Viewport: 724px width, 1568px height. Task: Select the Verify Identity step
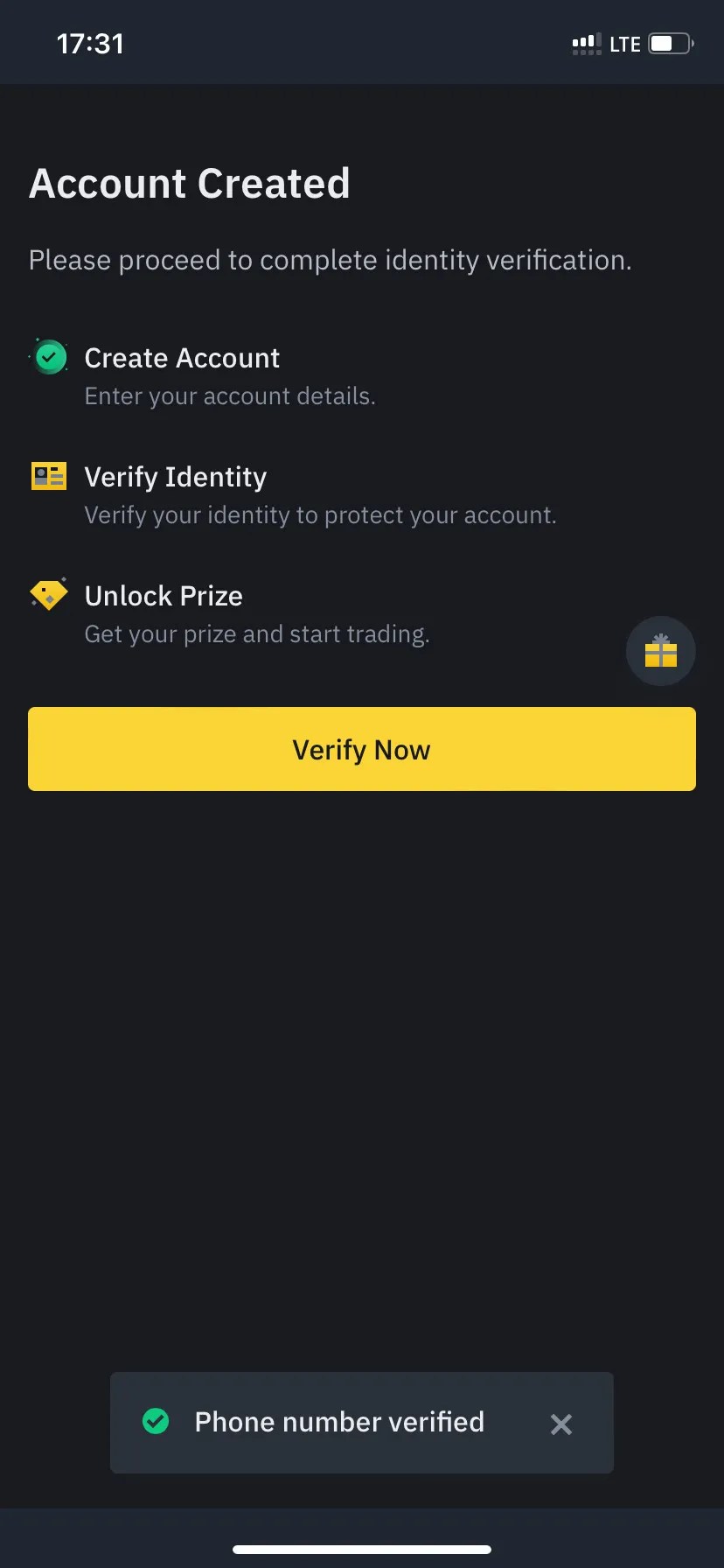tap(175, 477)
